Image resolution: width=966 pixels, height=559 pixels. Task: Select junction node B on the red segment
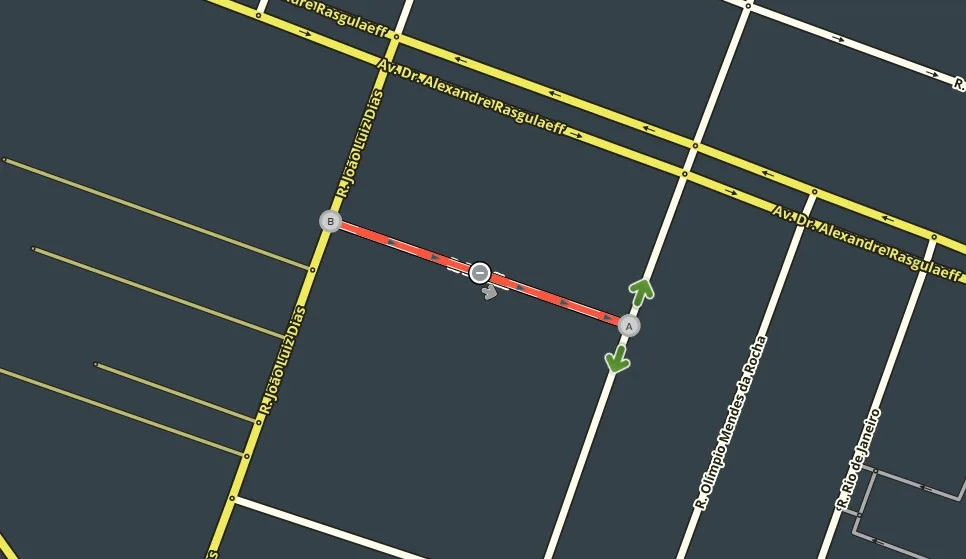point(330,221)
